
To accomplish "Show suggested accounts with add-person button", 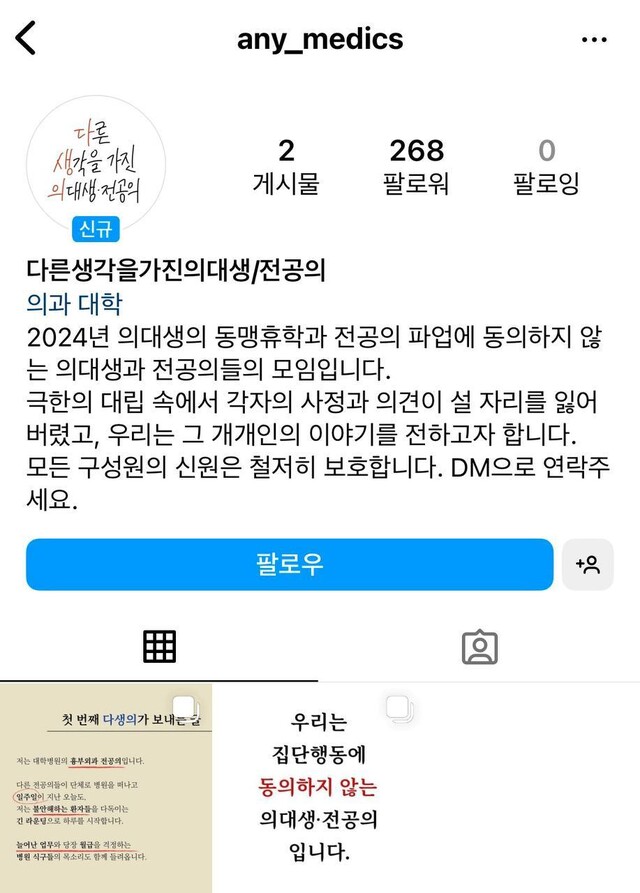I will coord(588,564).
